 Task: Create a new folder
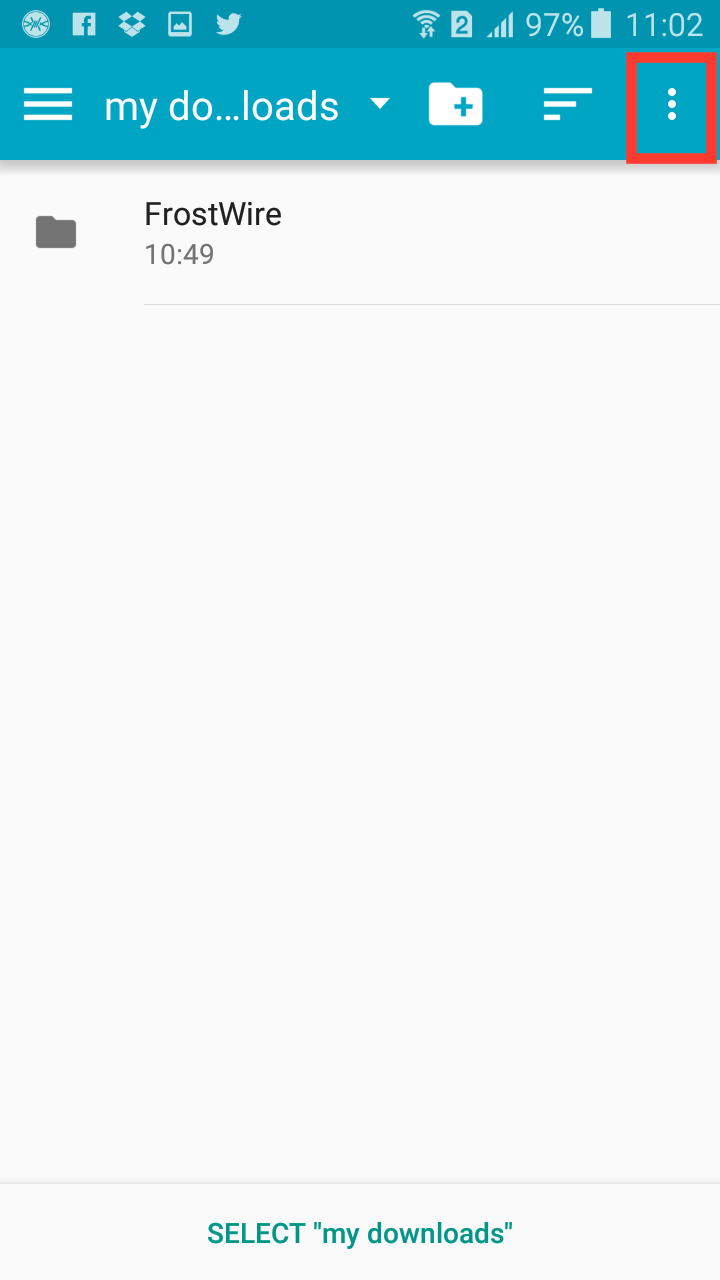456,104
